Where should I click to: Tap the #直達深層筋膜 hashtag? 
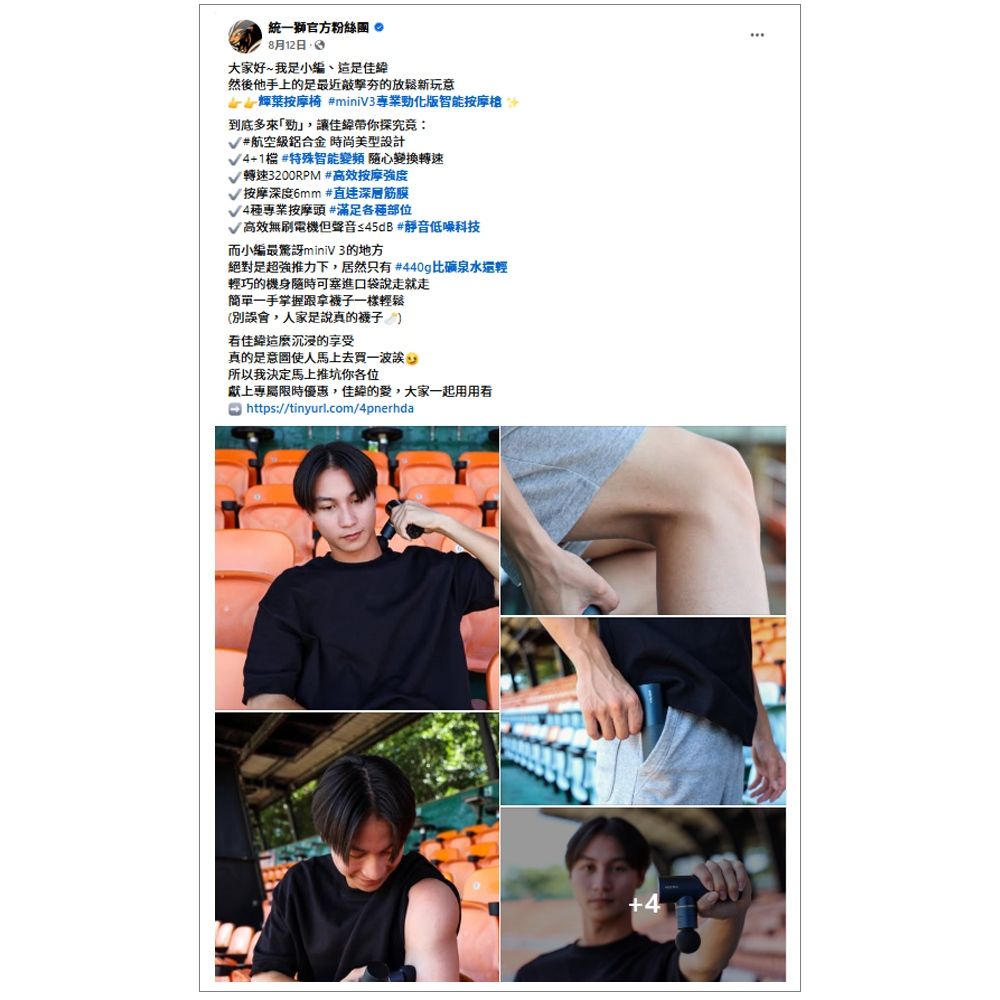pos(366,193)
